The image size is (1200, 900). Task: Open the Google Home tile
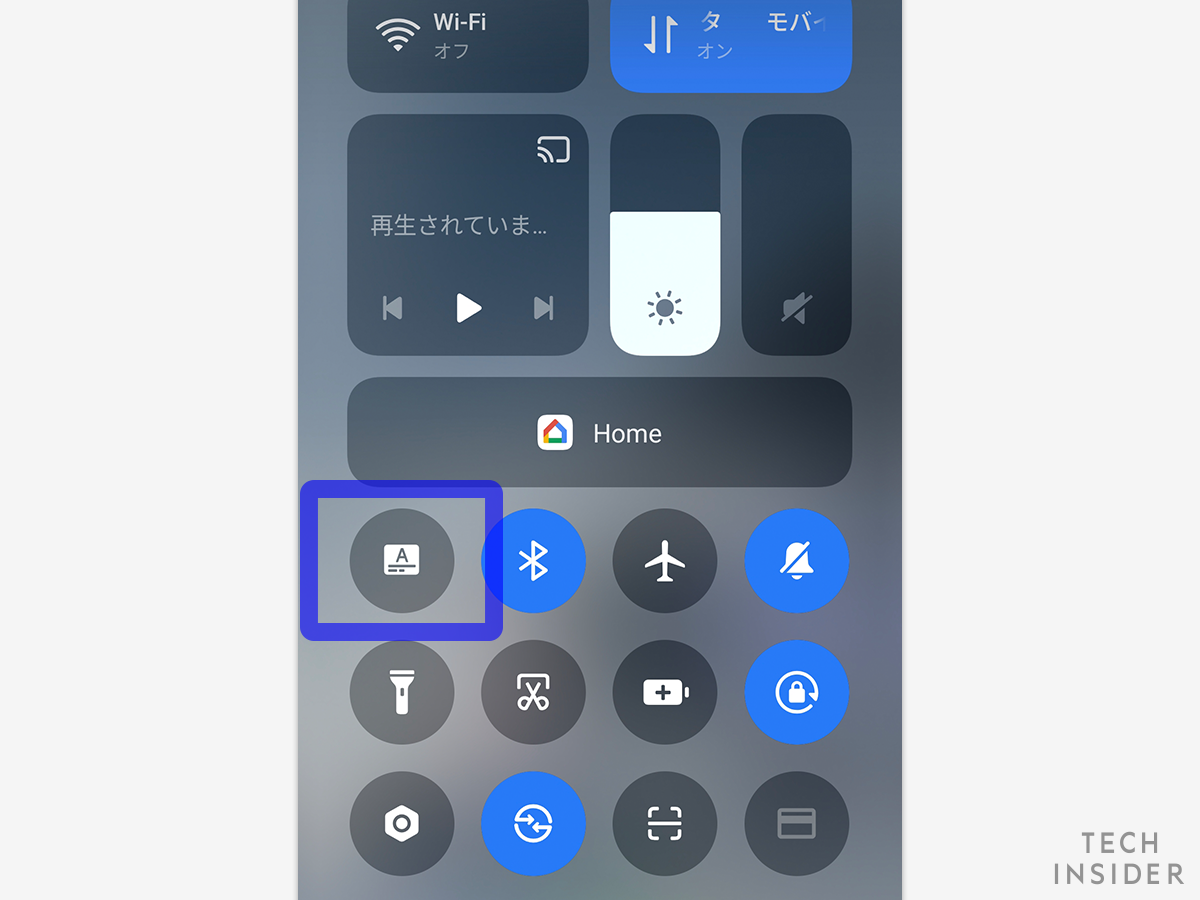600,432
